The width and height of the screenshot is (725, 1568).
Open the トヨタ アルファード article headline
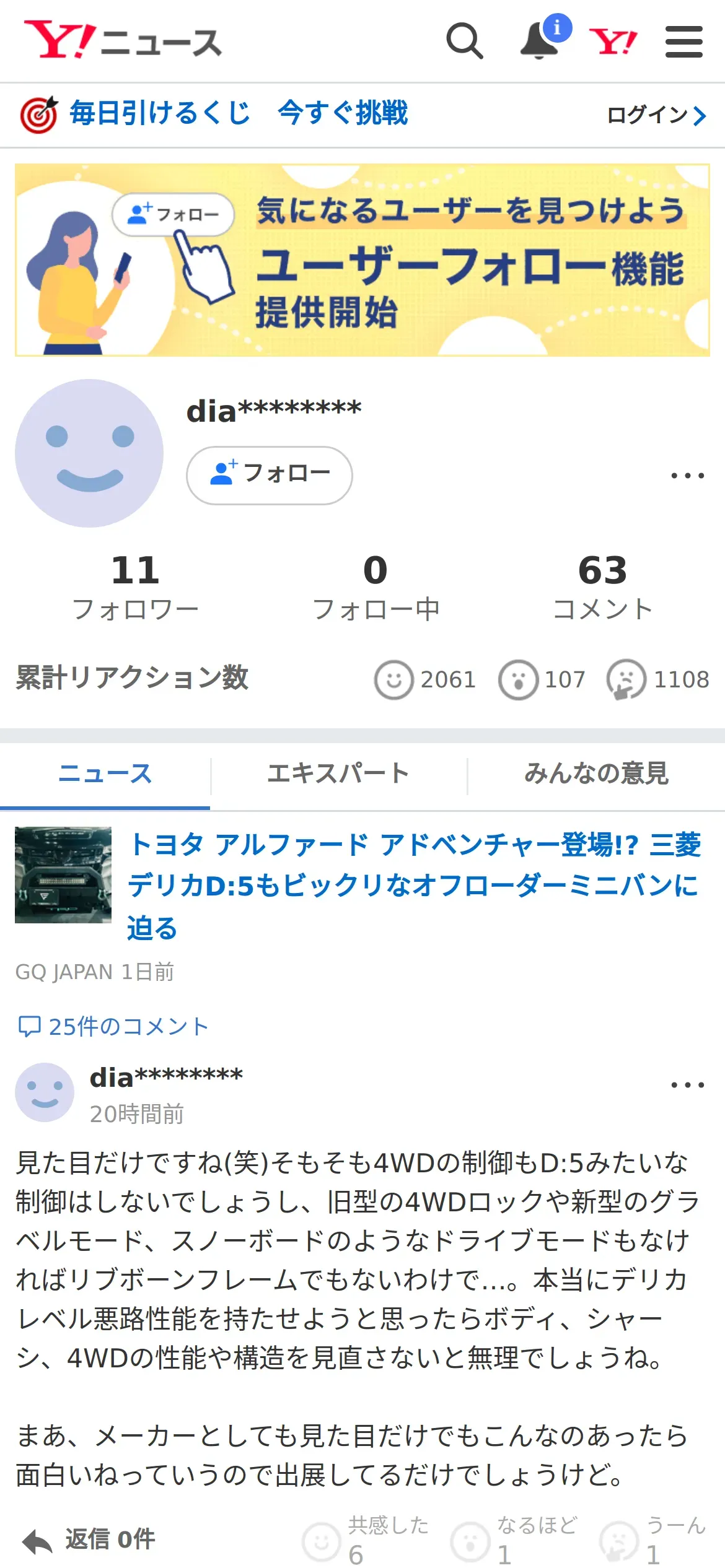[x=414, y=886]
